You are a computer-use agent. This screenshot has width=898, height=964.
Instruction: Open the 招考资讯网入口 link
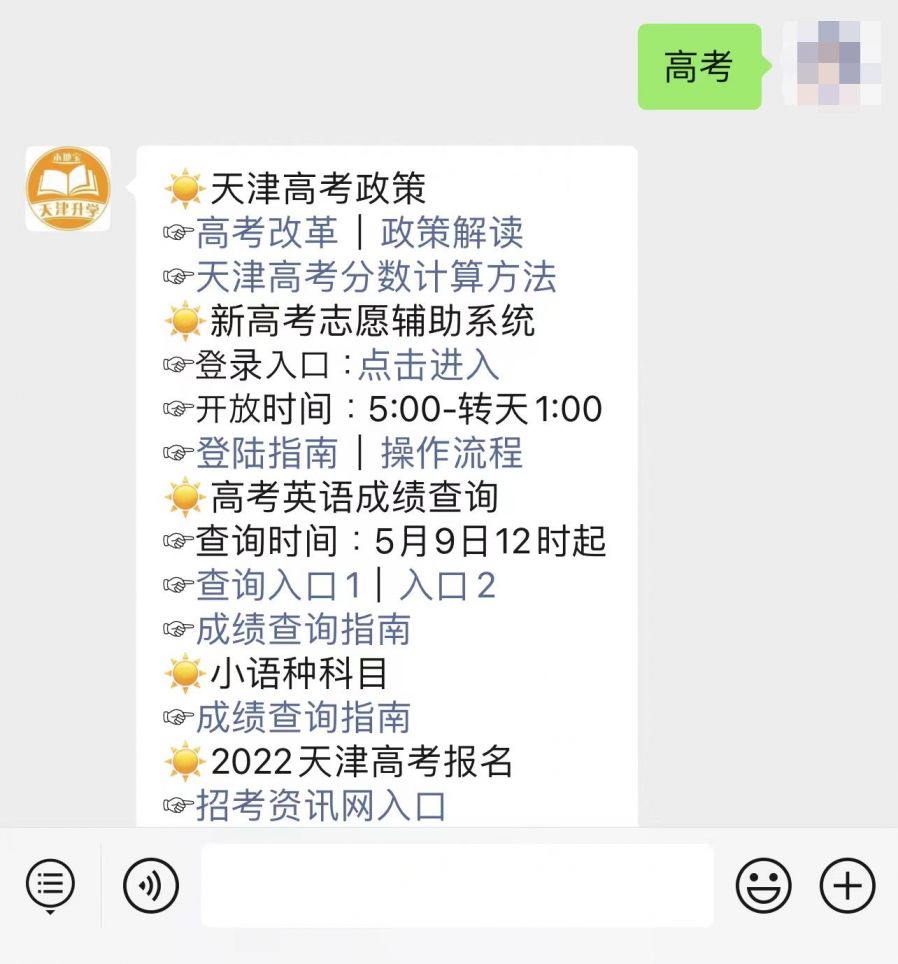(x=321, y=805)
